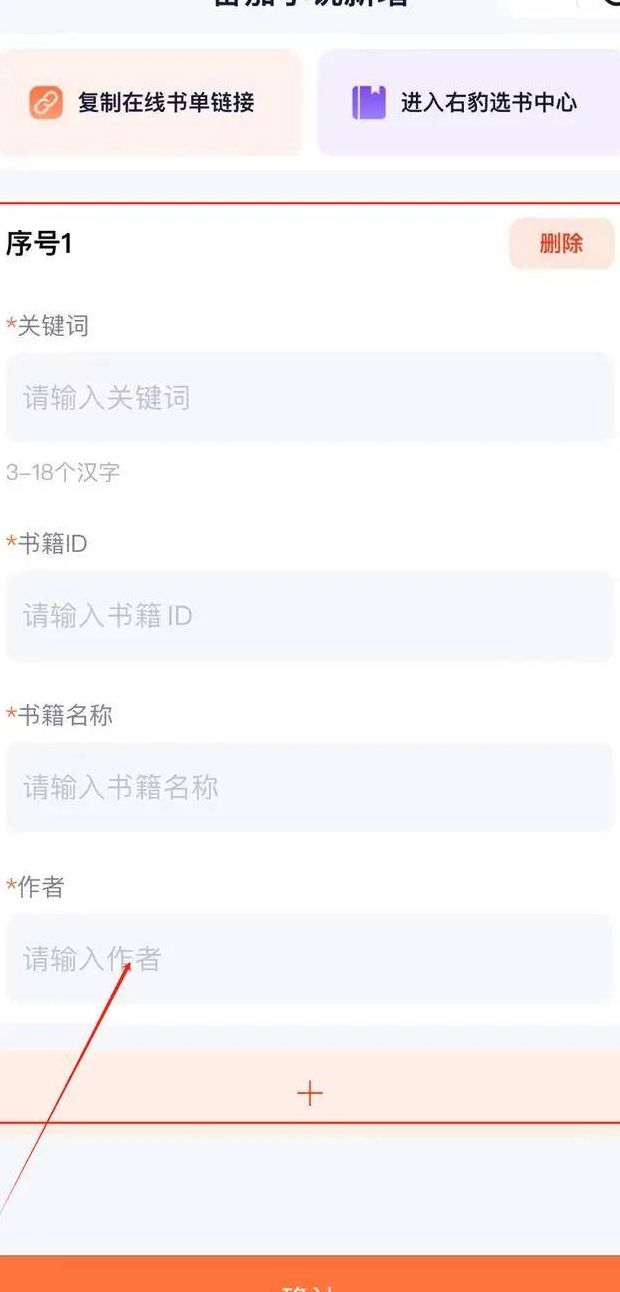This screenshot has height=1292, width=620.
Task: Focus the 关键词 input field
Action: click(x=309, y=398)
